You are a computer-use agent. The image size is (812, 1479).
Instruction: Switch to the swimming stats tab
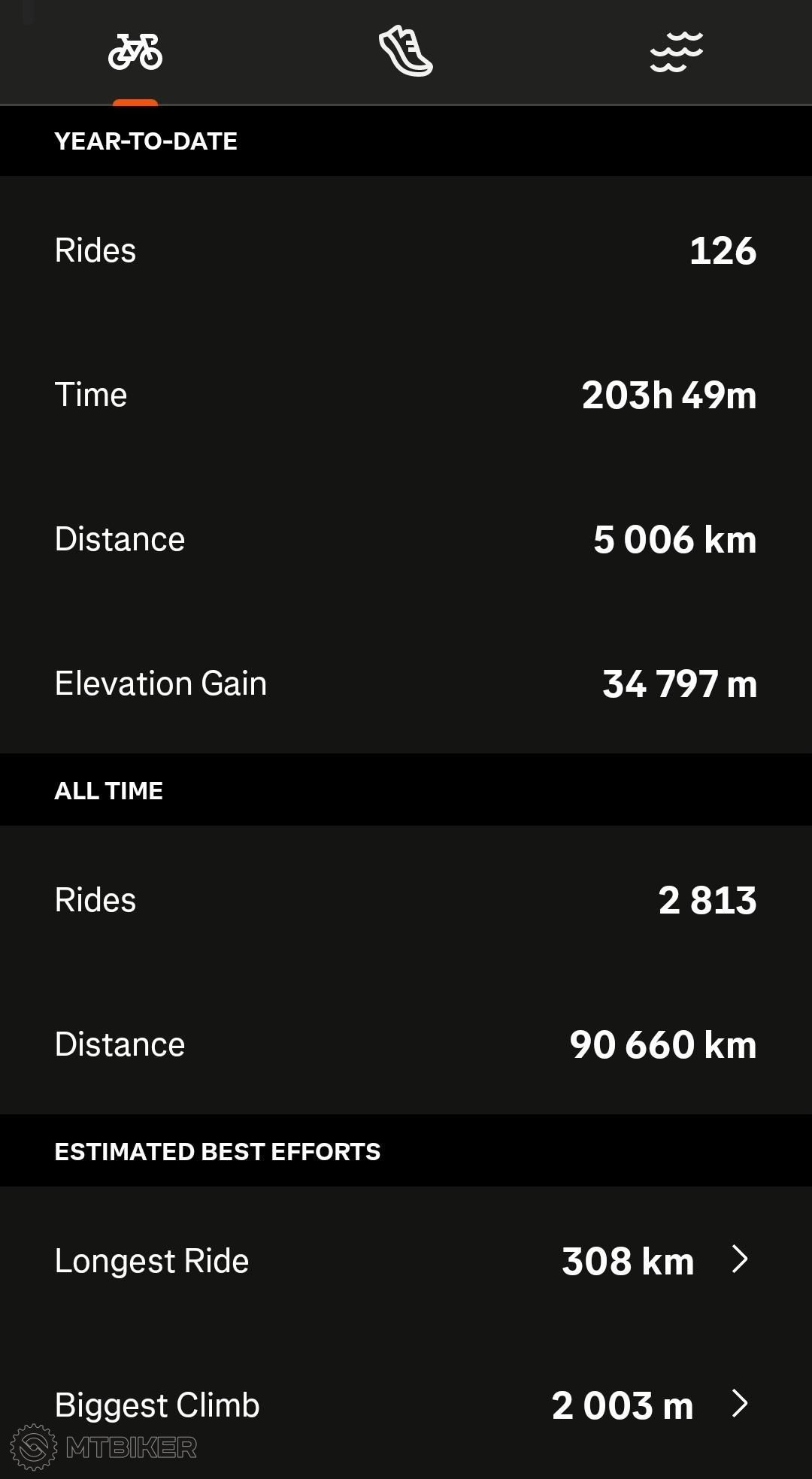[677, 52]
